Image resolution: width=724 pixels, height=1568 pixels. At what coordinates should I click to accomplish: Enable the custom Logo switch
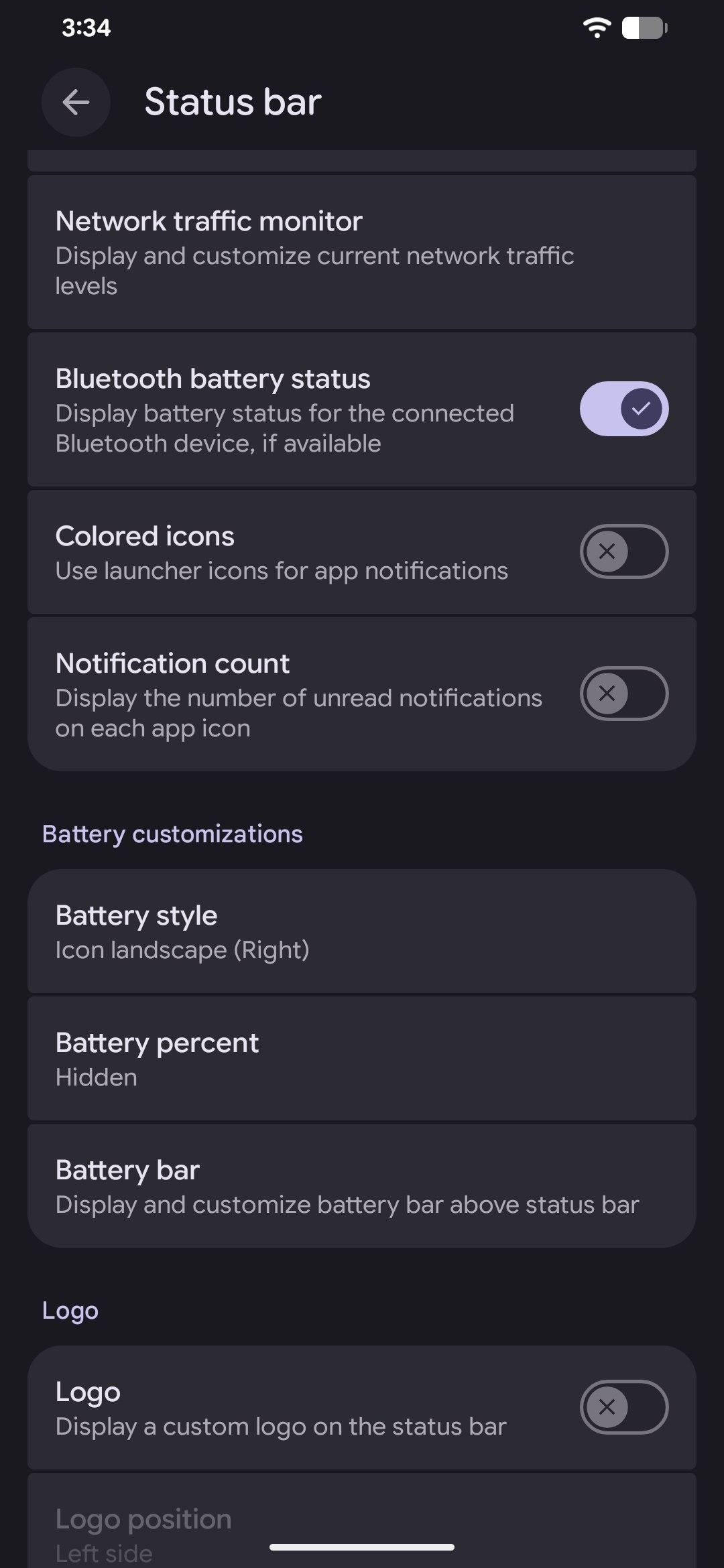coord(623,1407)
